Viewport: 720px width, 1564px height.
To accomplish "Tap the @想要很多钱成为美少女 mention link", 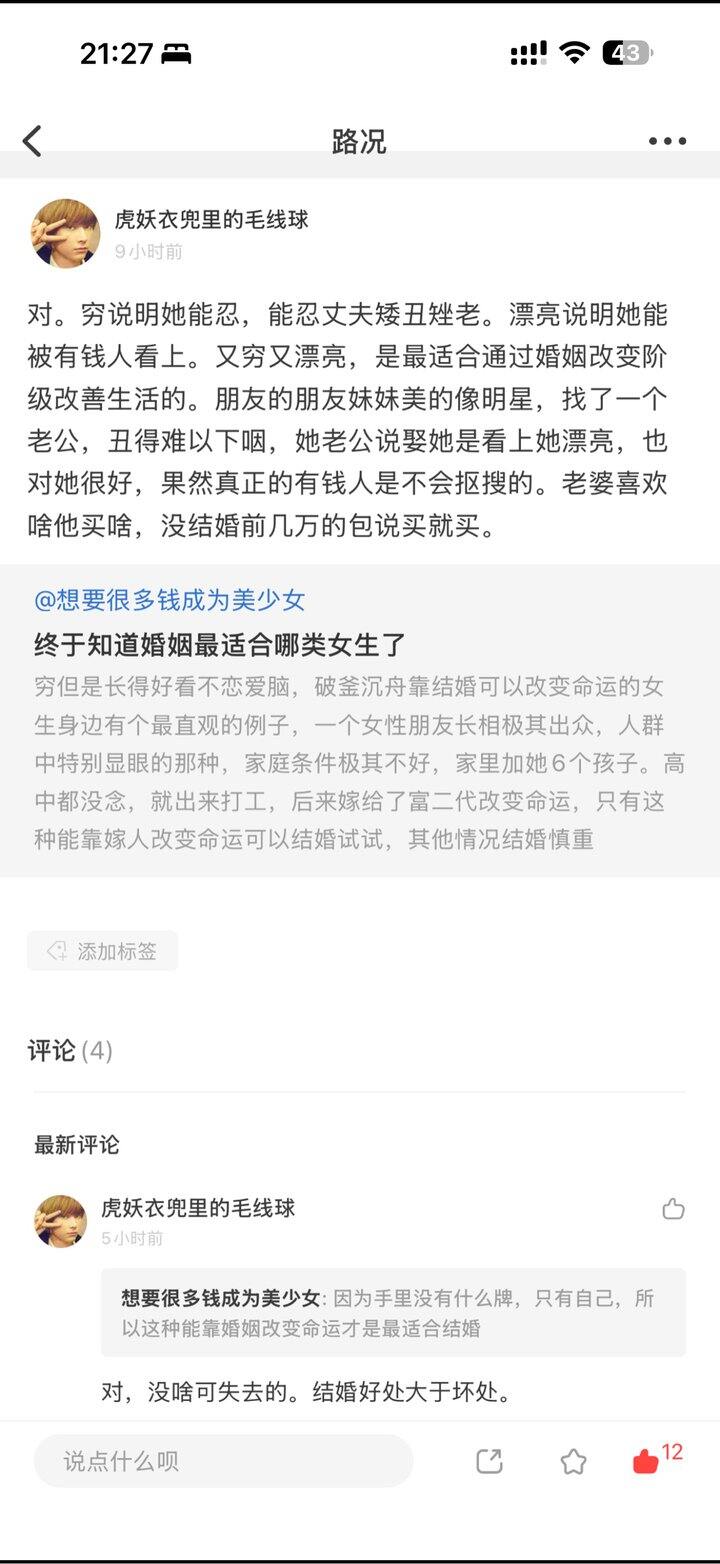I will click(x=170, y=600).
